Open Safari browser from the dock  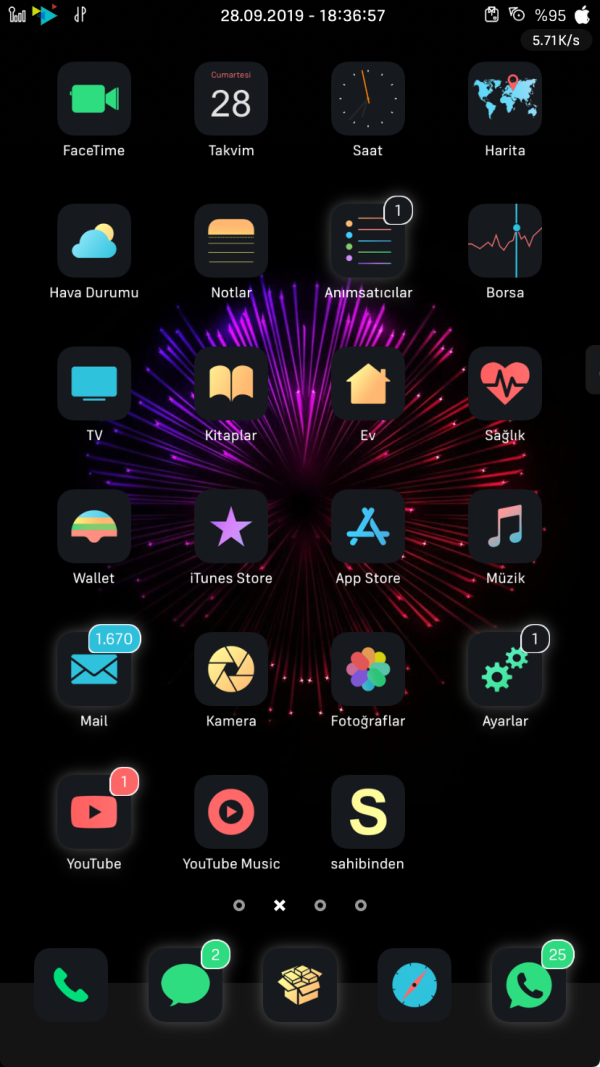click(414, 985)
